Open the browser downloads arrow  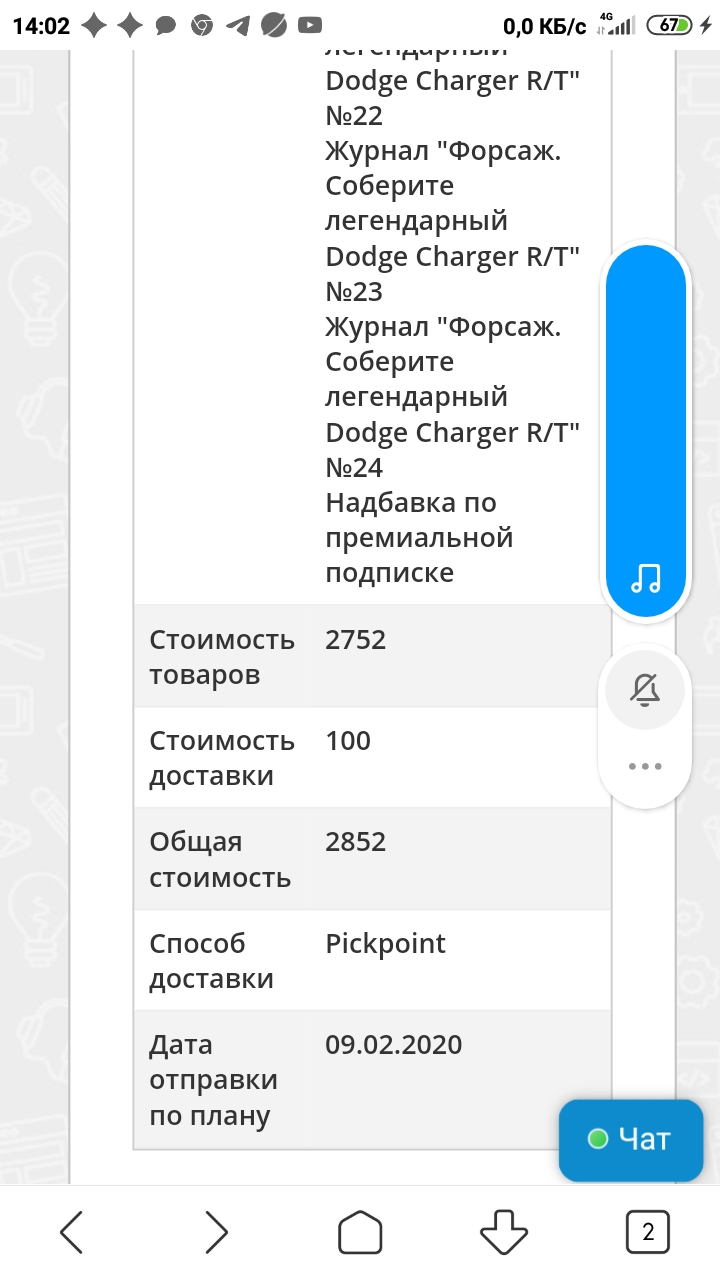click(504, 1232)
